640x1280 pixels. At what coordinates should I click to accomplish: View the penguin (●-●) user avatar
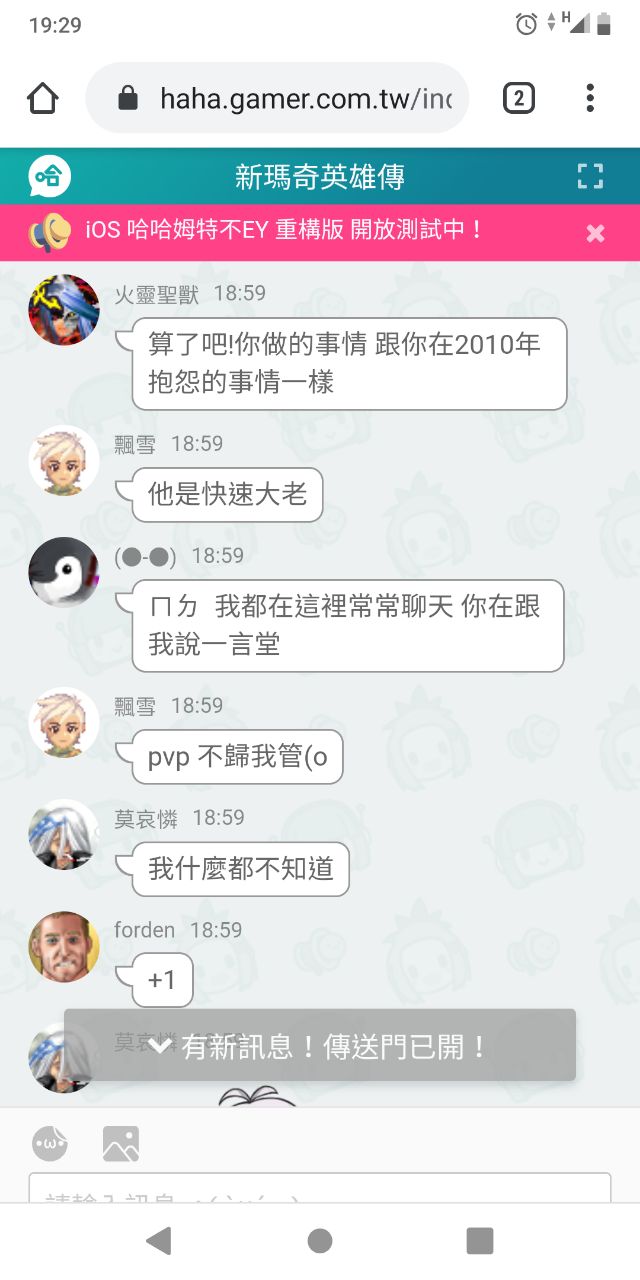pos(64,572)
